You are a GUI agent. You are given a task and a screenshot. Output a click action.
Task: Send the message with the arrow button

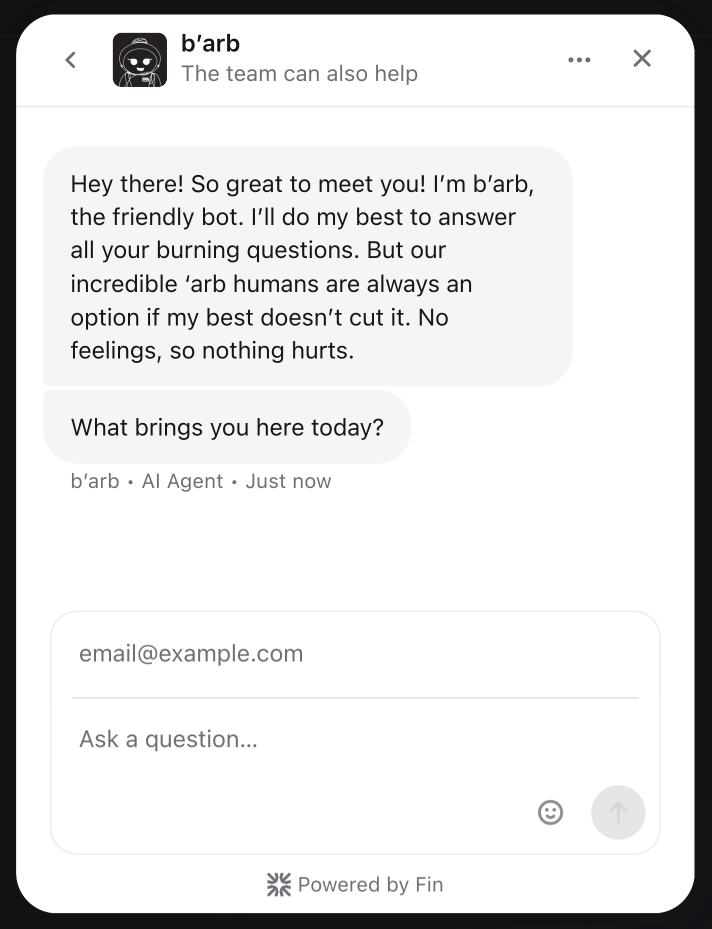point(618,812)
